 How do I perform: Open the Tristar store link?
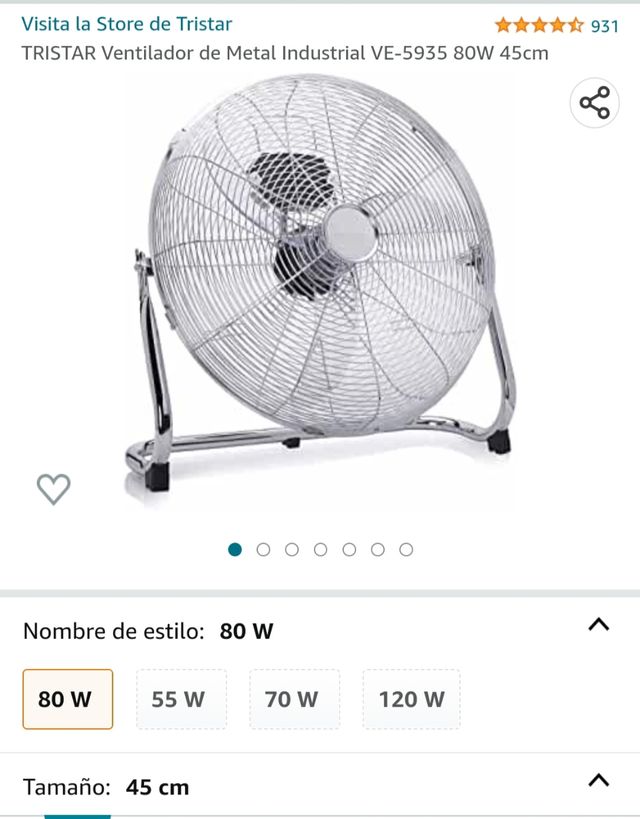pos(126,23)
